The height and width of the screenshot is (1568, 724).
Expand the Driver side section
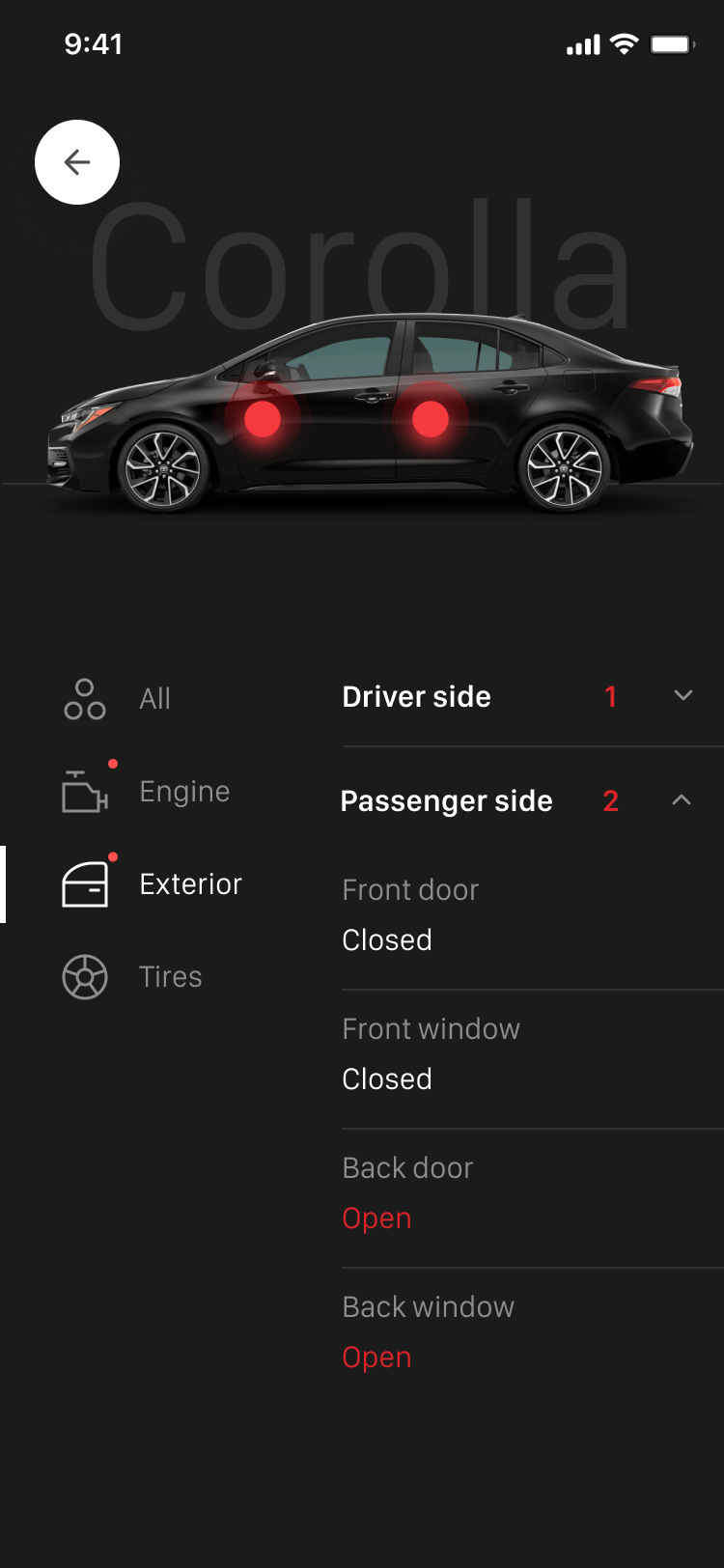(x=682, y=696)
